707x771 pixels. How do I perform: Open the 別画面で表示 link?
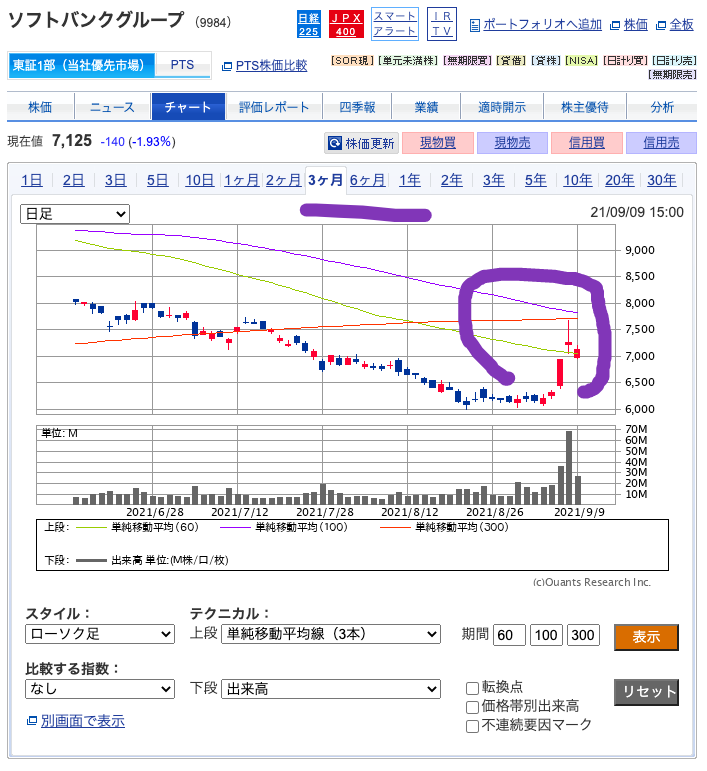tap(82, 721)
